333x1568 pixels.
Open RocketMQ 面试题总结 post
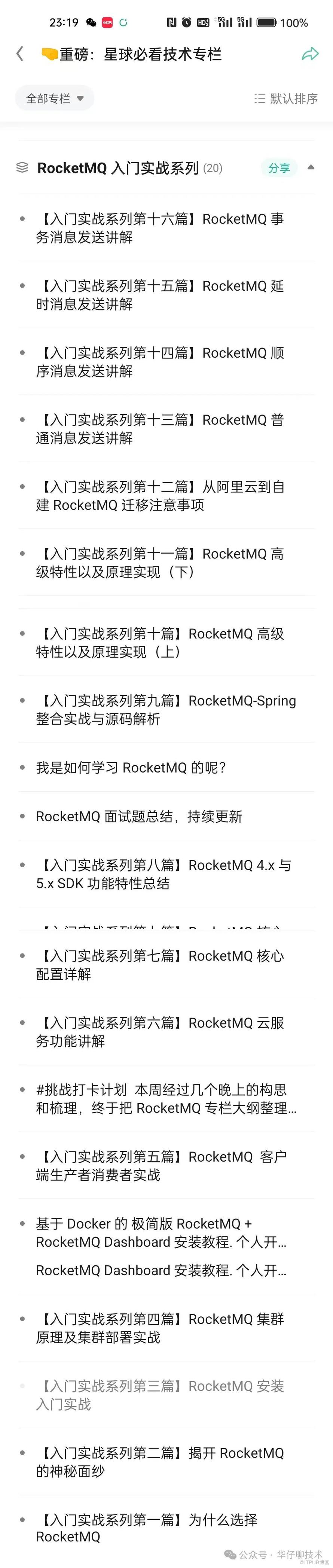(138, 816)
